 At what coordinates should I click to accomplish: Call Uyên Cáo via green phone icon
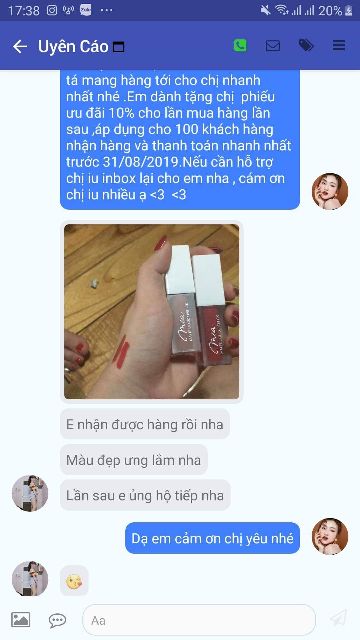coord(240,45)
